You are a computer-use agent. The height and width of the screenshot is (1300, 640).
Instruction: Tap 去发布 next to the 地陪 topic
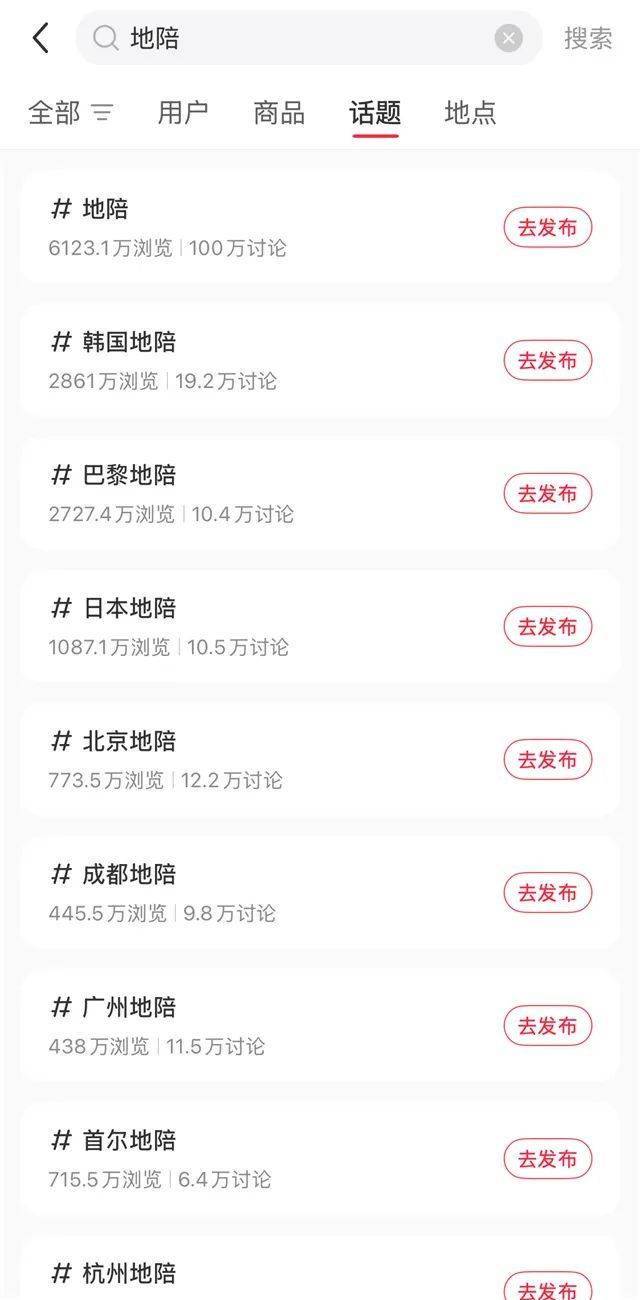(x=548, y=228)
